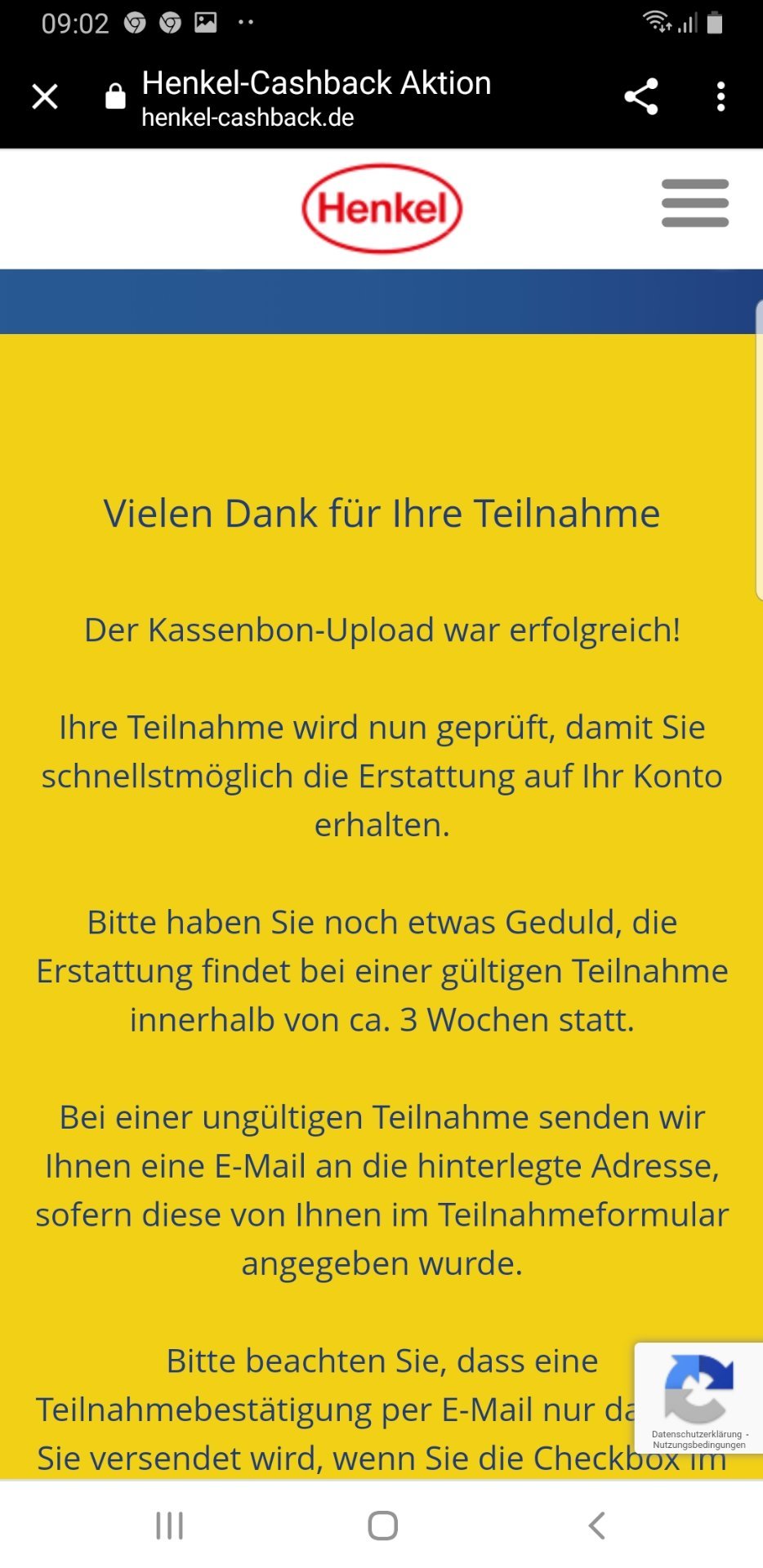
Task: Open the hamburger navigation menu
Action: point(695,203)
